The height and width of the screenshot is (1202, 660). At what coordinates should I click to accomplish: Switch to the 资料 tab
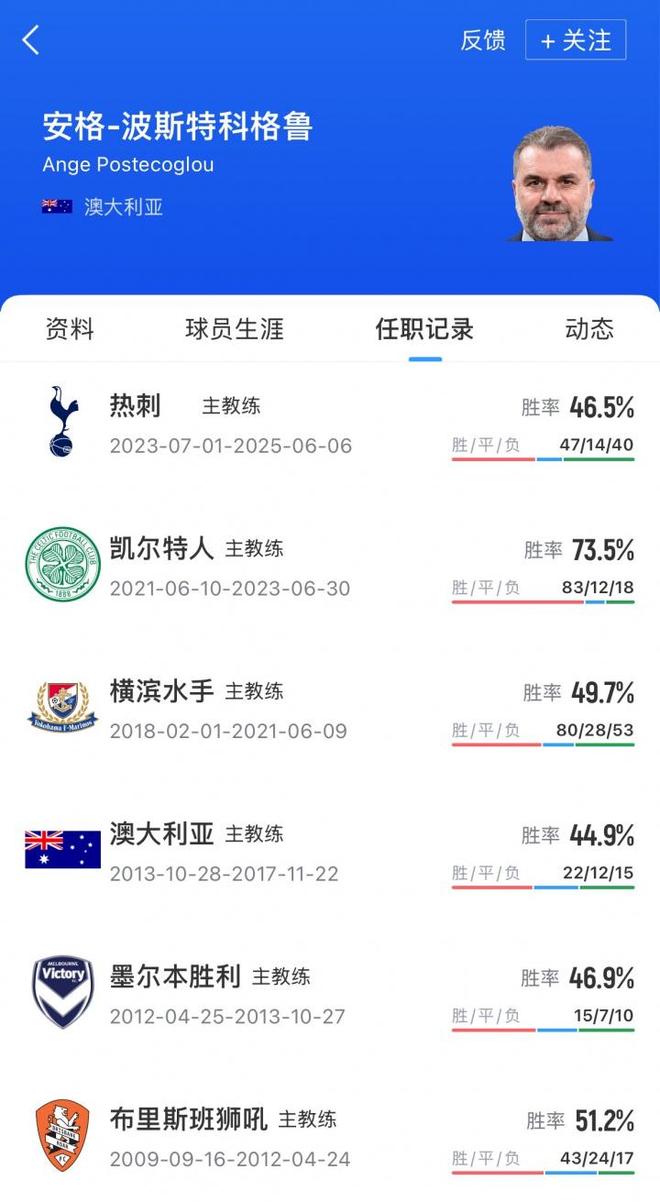[70, 329]
